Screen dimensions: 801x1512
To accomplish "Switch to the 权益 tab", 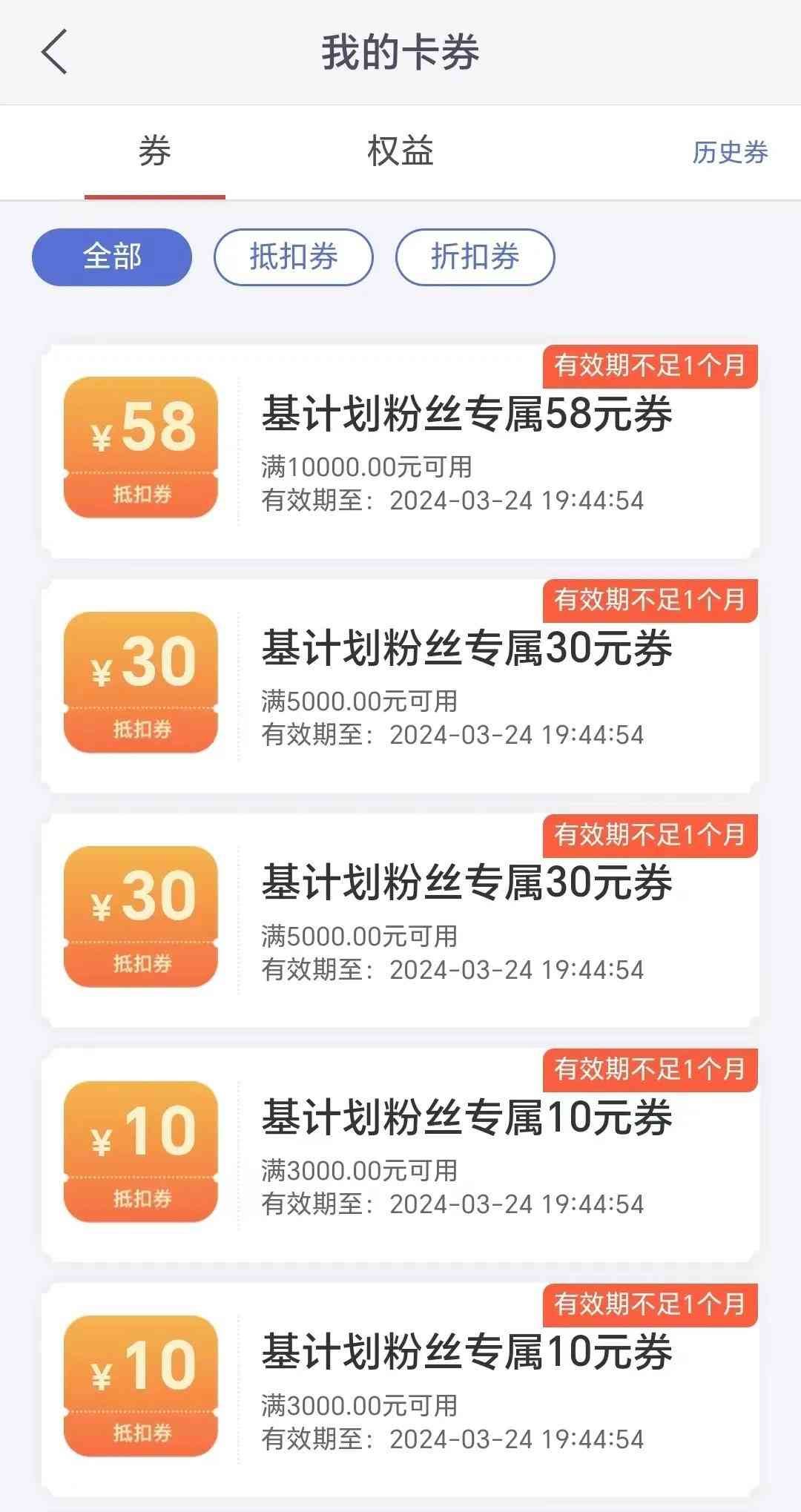I will click(400, 152).
